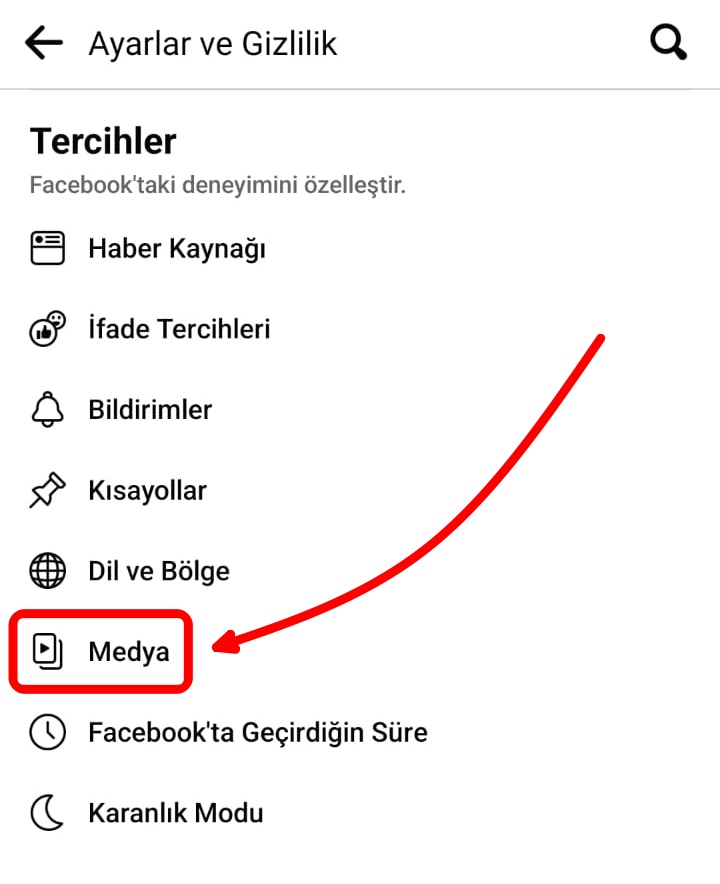Open search in settings
Viewport: 720px width, 884px height.
(x=668, y=43)
